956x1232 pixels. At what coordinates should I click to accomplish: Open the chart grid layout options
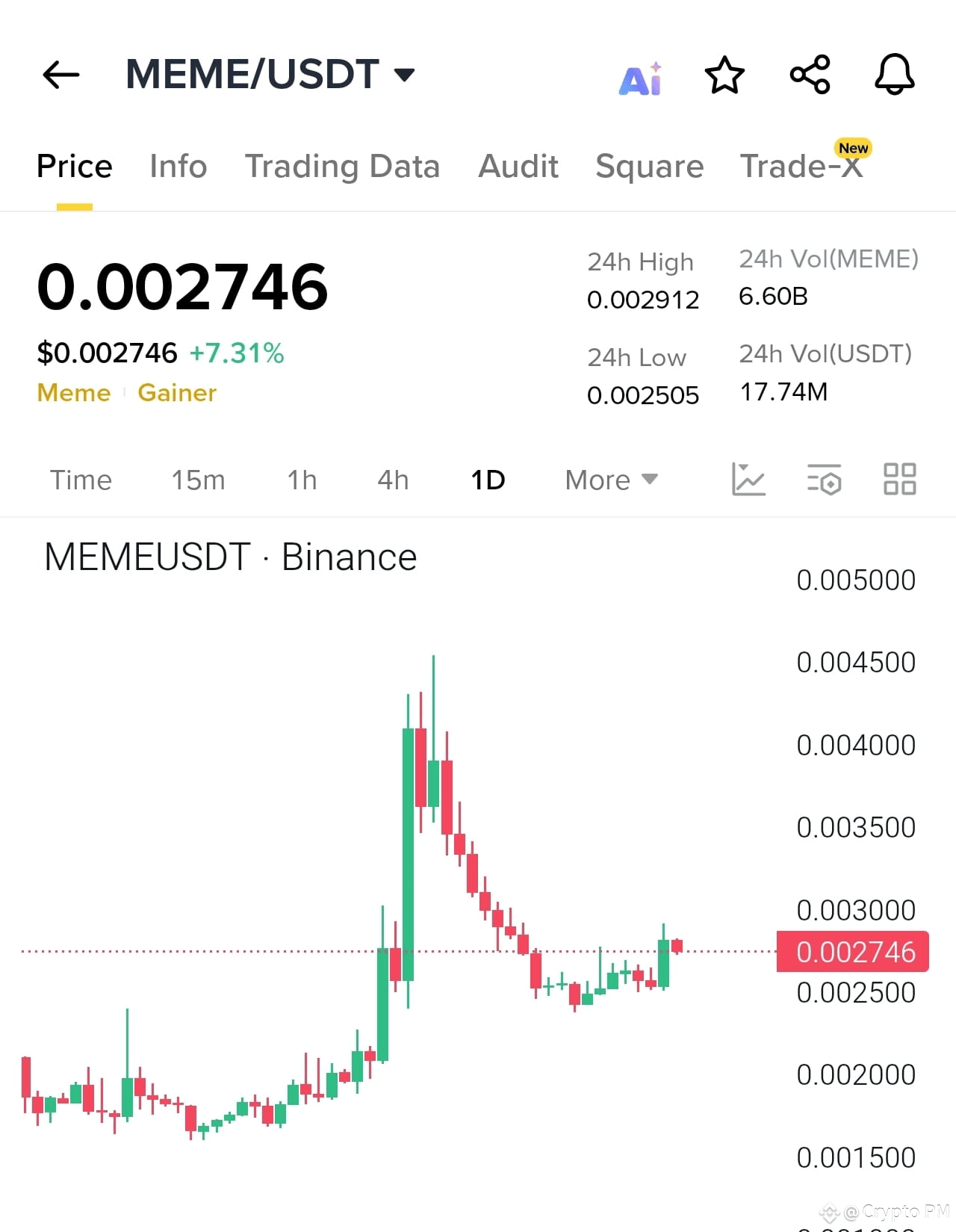pyautogui.click(x=899, y=480)
